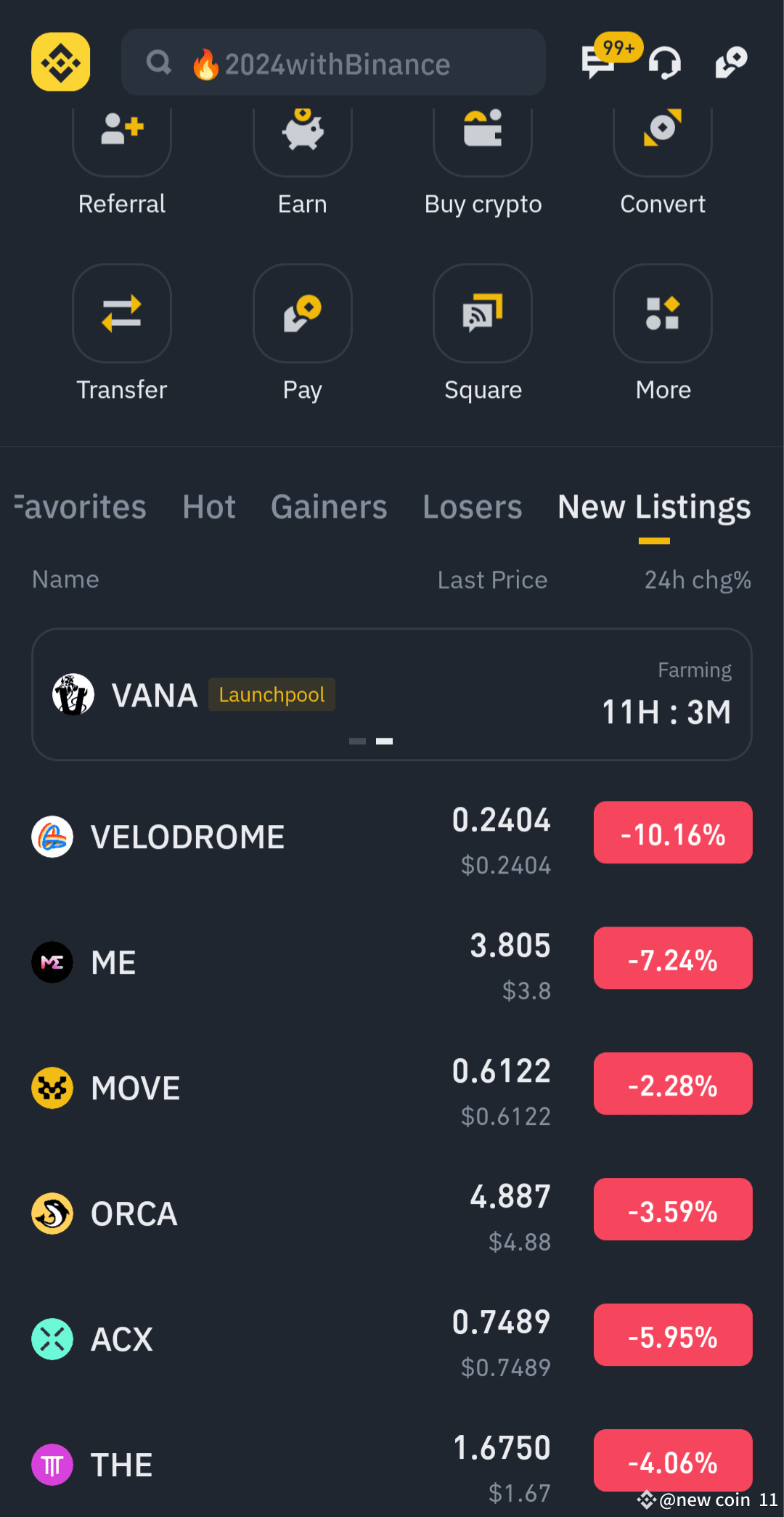
Task: Sort coins by Last Price
Action: click(x=492, y=579)
